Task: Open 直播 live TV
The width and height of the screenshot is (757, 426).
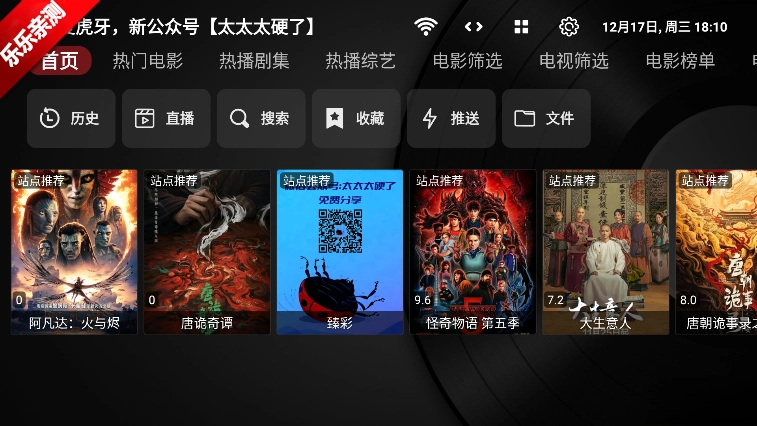Action: (165, 118)
